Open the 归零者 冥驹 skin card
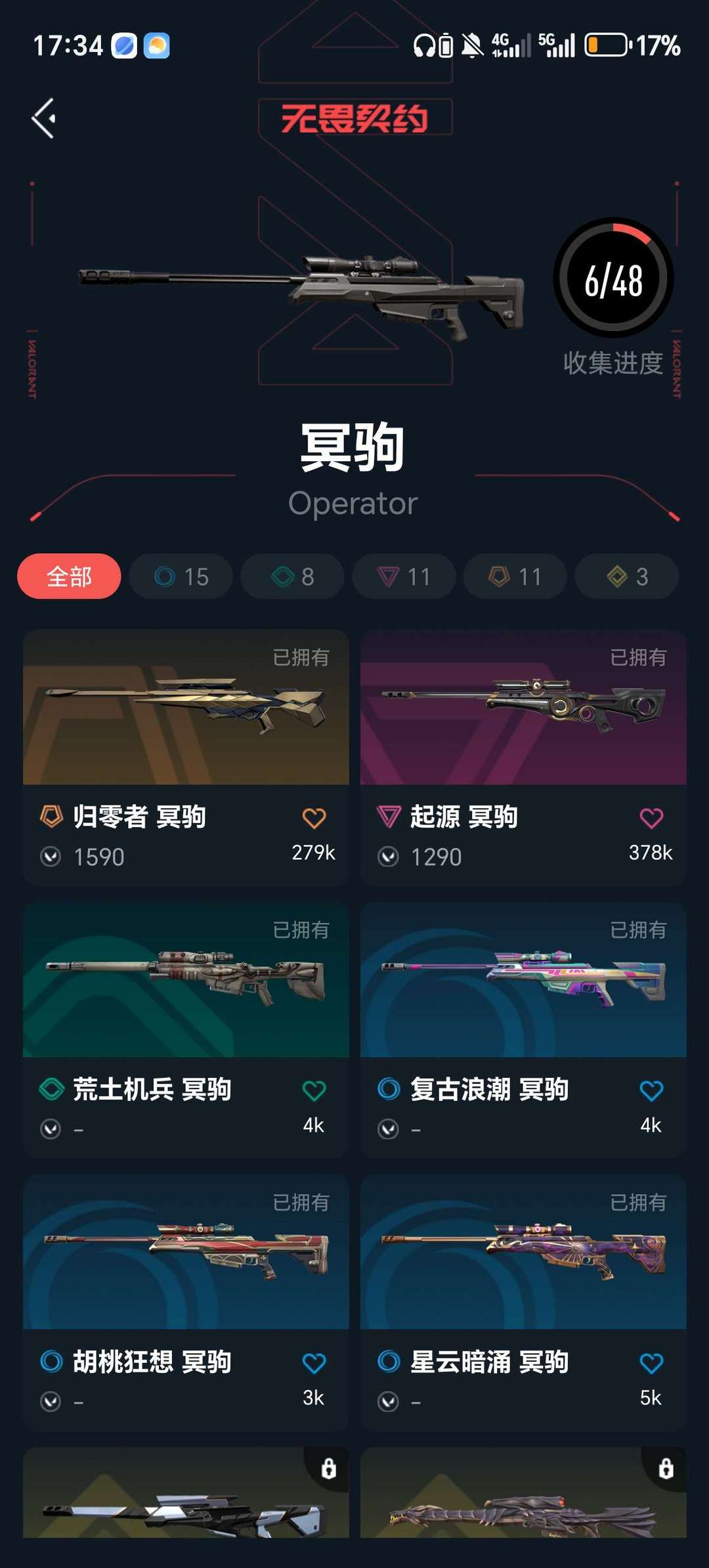Image resolution: width=709 pixels, height=1568 pixels. 186,757
